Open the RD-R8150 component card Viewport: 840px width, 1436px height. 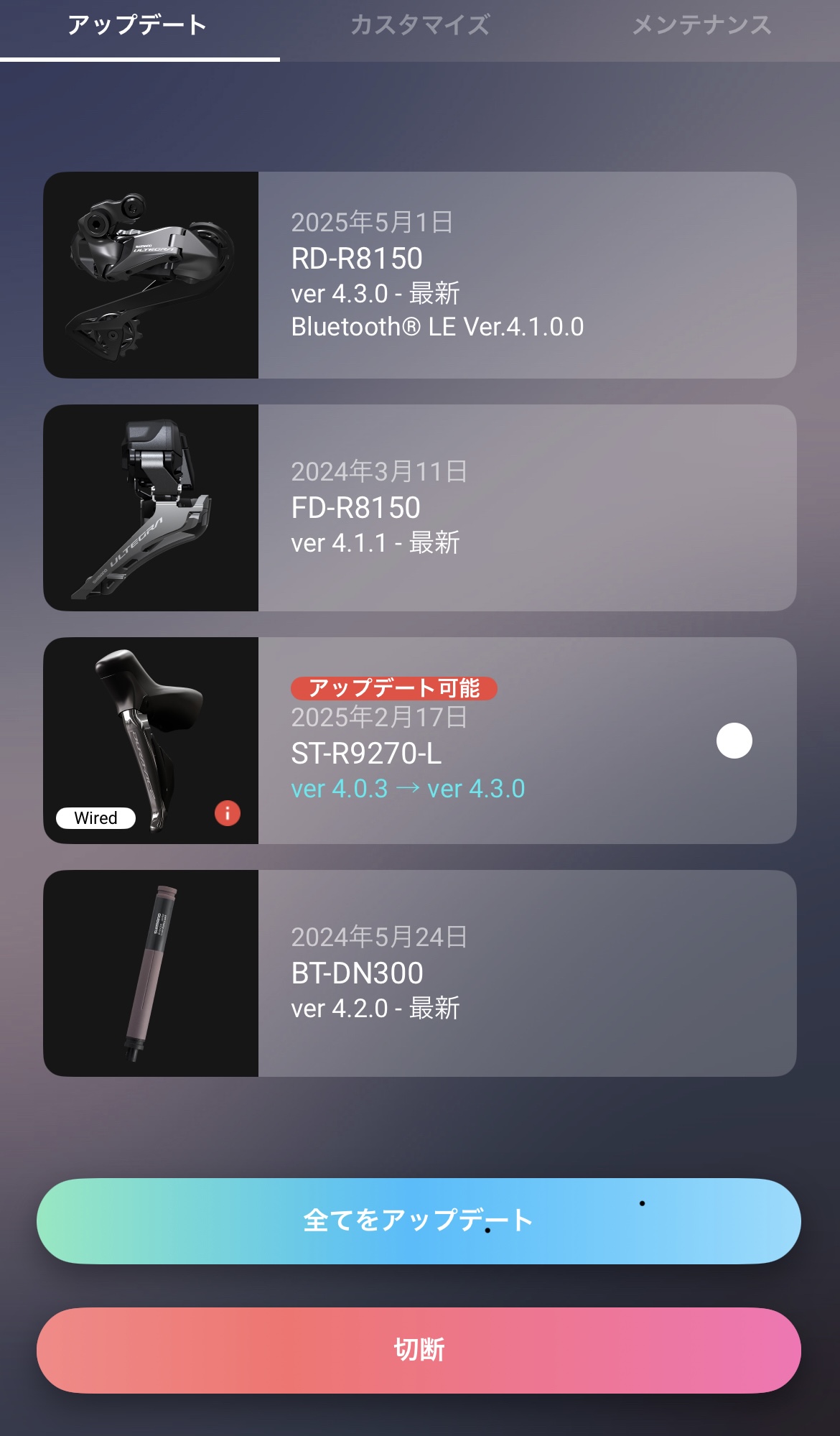pyautogui.click(x=419, y=275)
